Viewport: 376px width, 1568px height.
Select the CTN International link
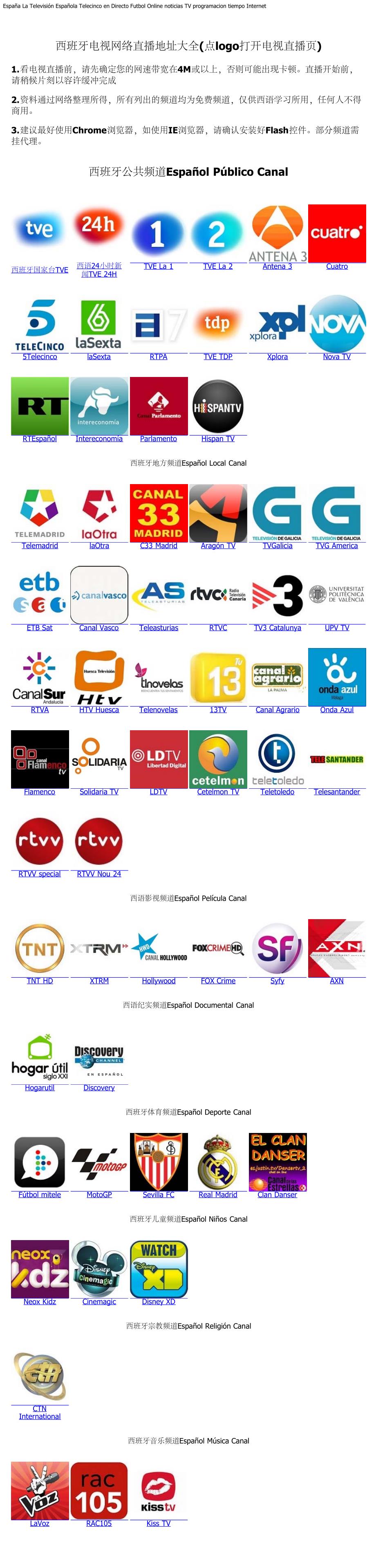pos(40,1413)
